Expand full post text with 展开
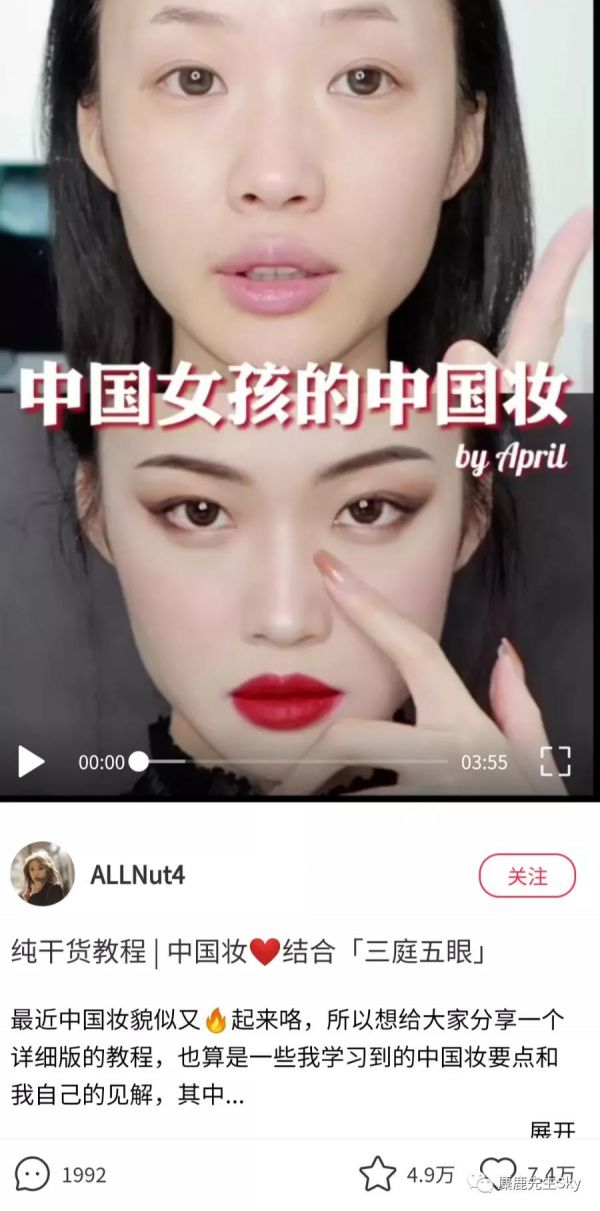 click(x=552, y=1131)
